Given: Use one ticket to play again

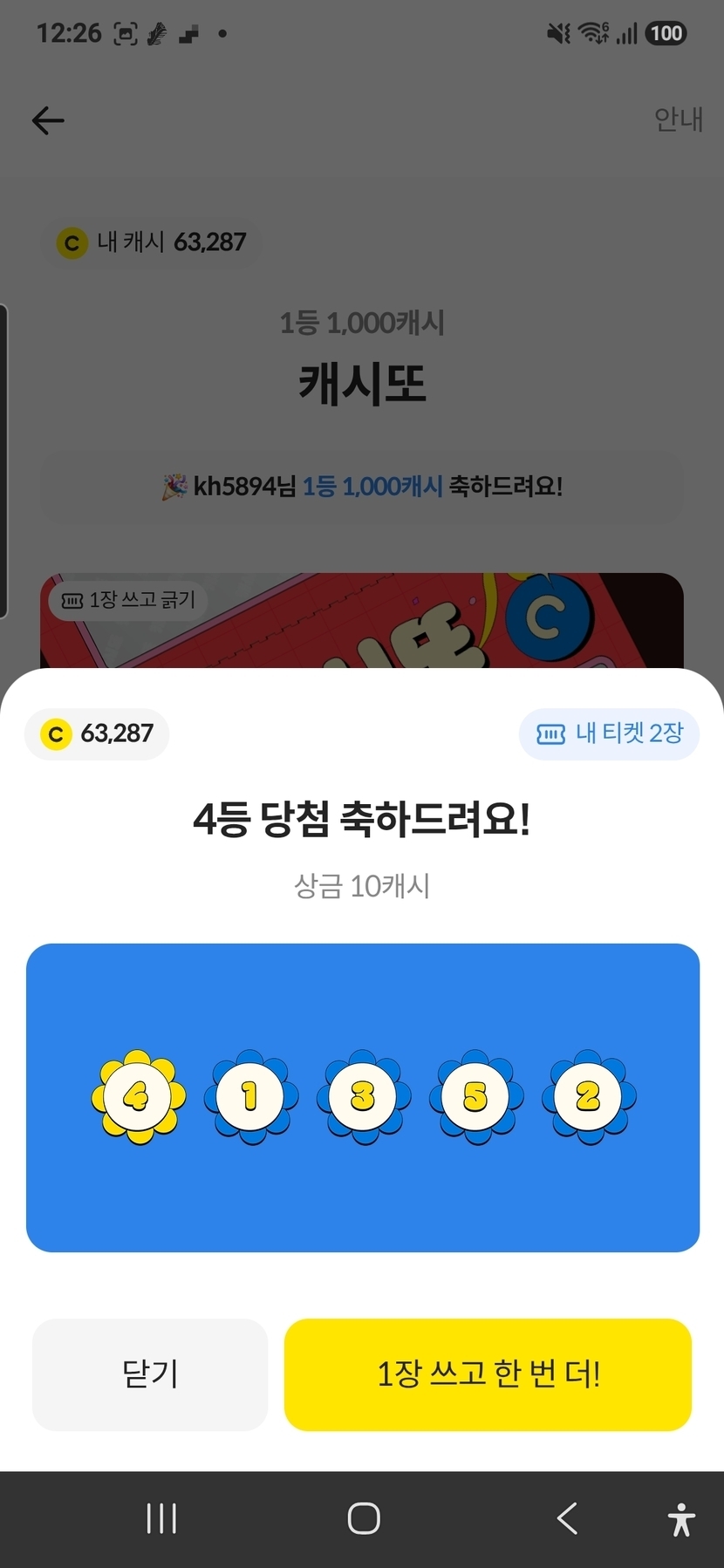Looking at the screenshot, I should point(488,1374).
